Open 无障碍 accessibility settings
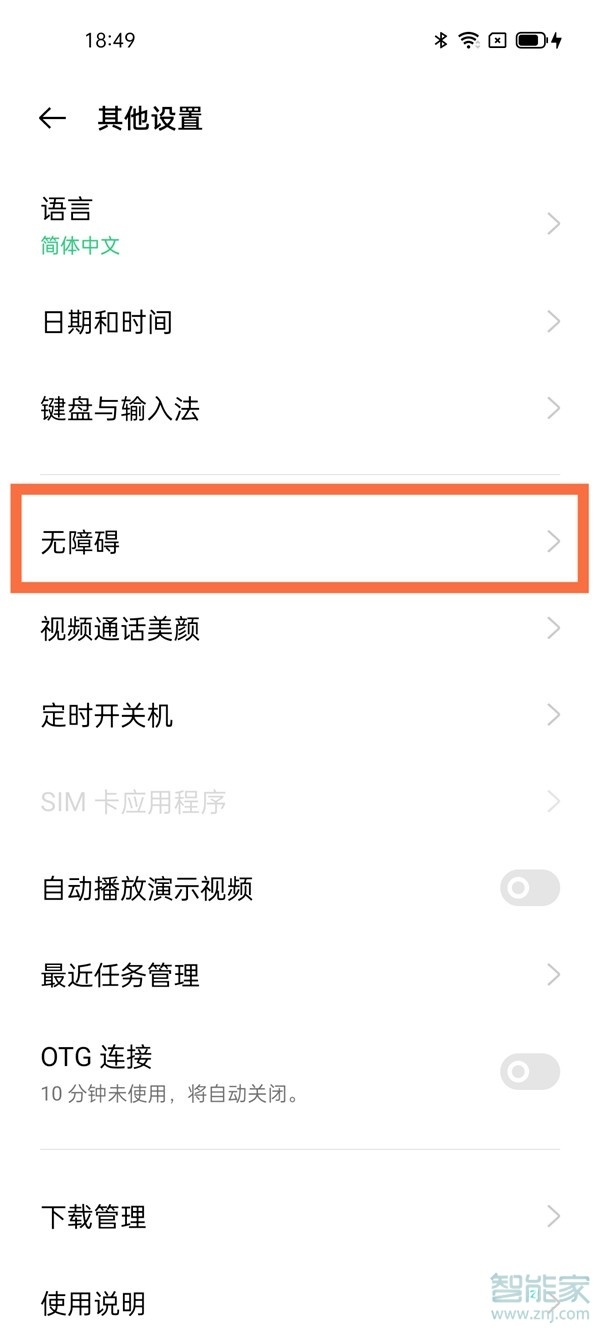Screen dimensions: 600x1333 (300, 542)
